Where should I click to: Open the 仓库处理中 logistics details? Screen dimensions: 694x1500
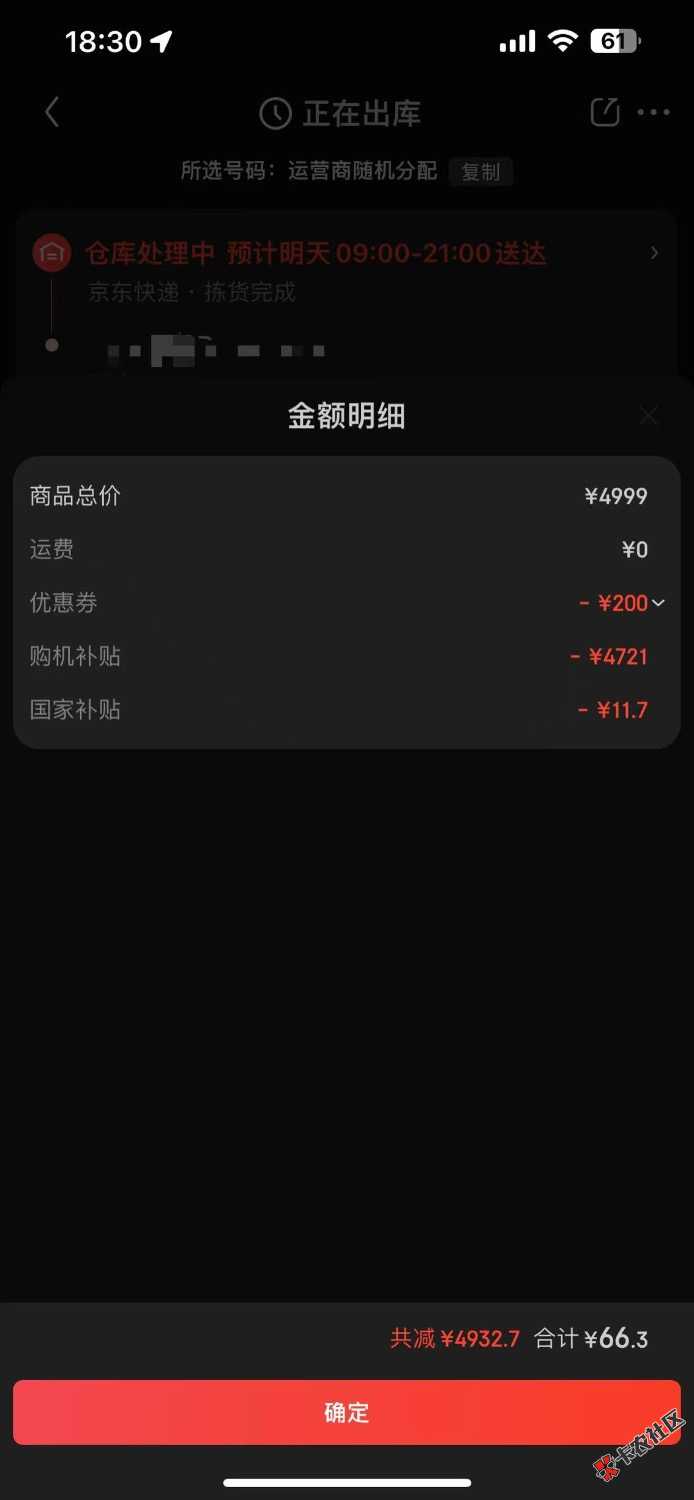coord(654,253)
